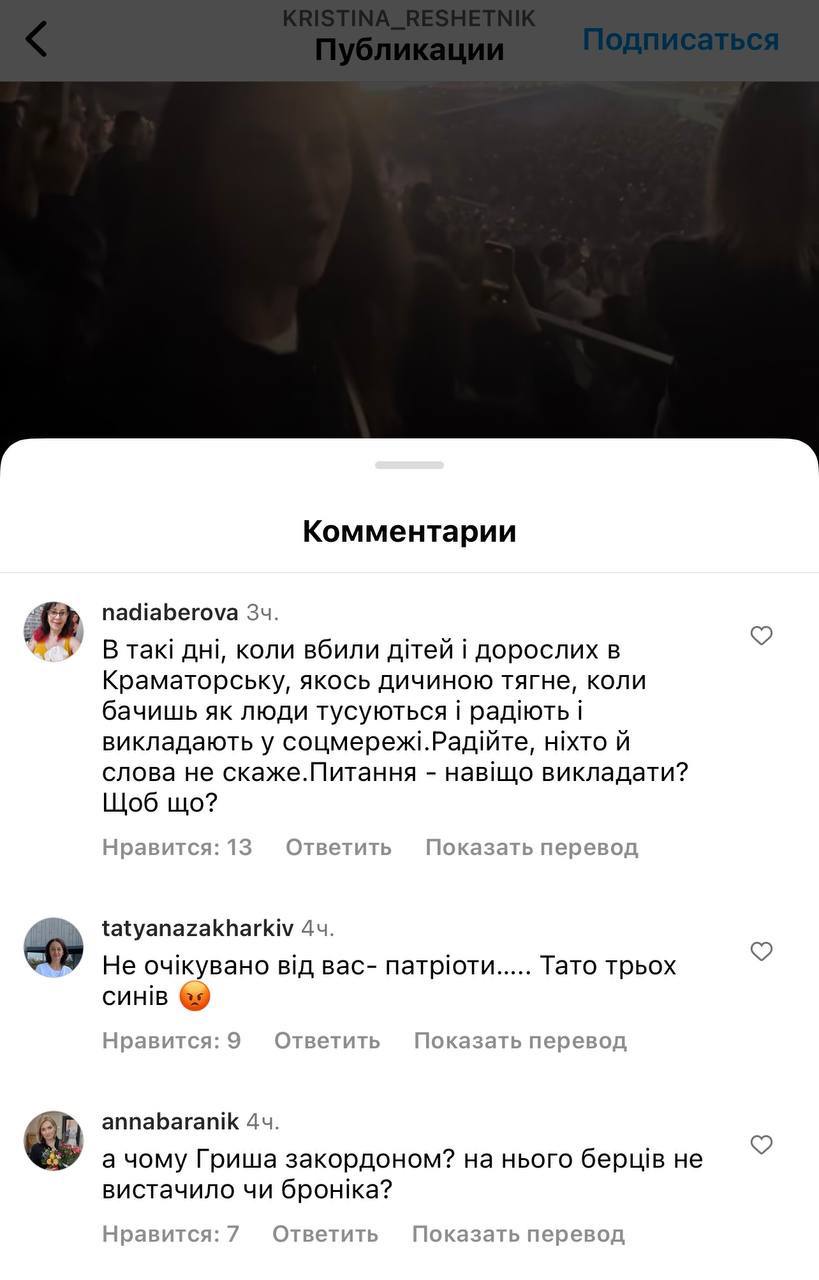The width and height of the screenshot is (819, 1280).
Task: Show translation of tatyanazakharkiv's comment
Action: [520, 1040]
